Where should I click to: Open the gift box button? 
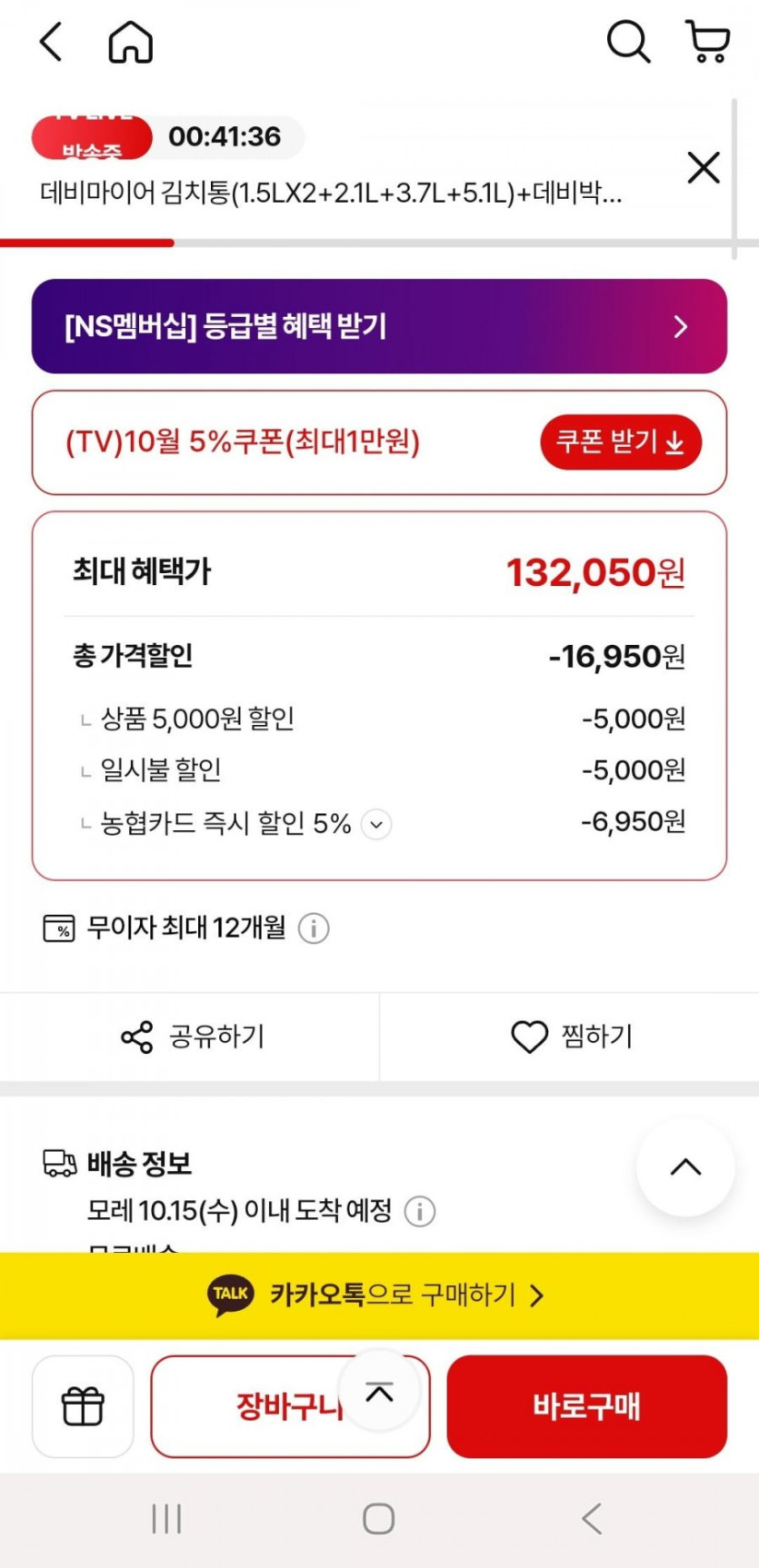click(x=83, y=1406)
